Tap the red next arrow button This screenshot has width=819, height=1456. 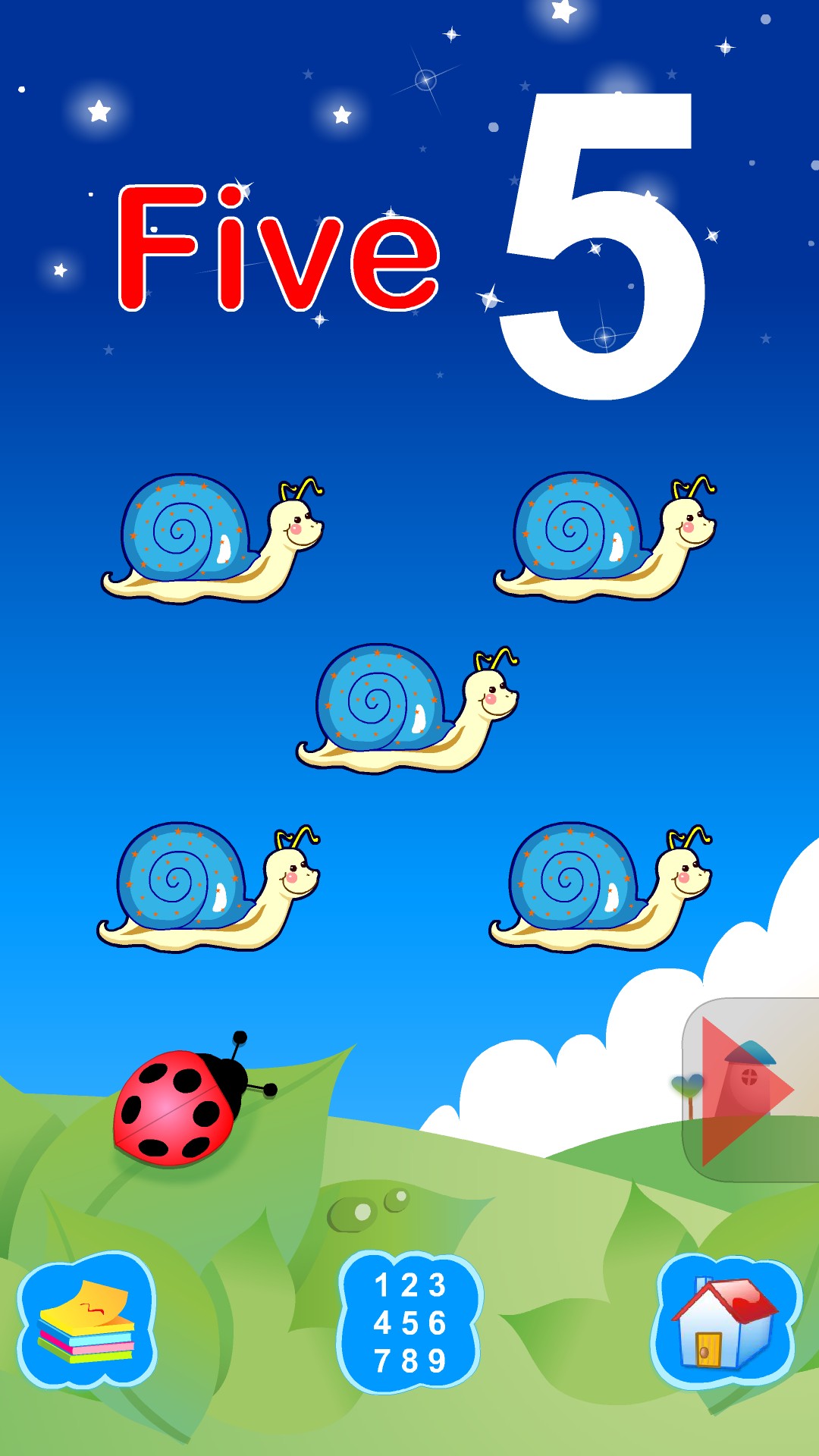[747, 1090]
